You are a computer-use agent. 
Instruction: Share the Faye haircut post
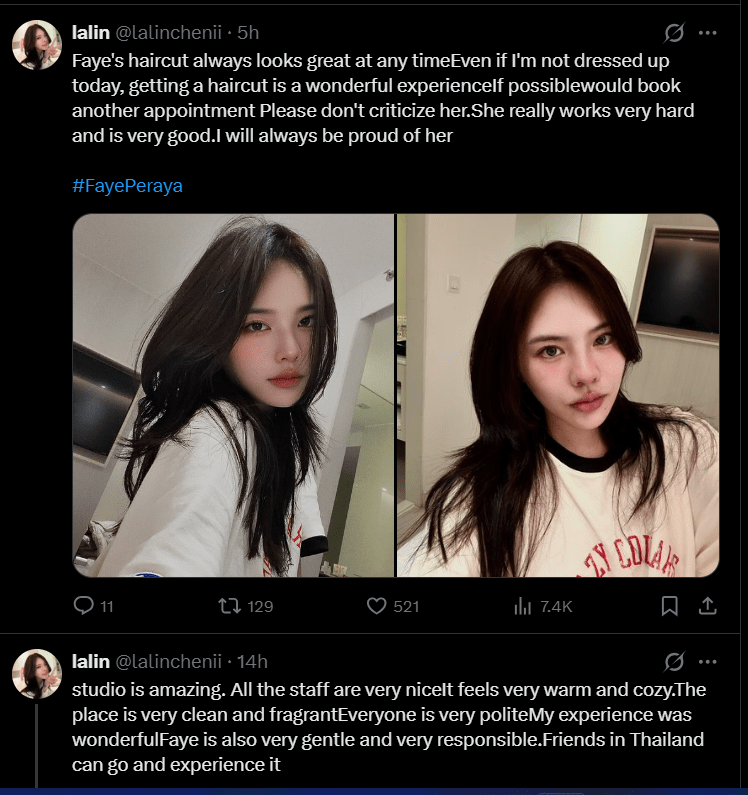706,606
